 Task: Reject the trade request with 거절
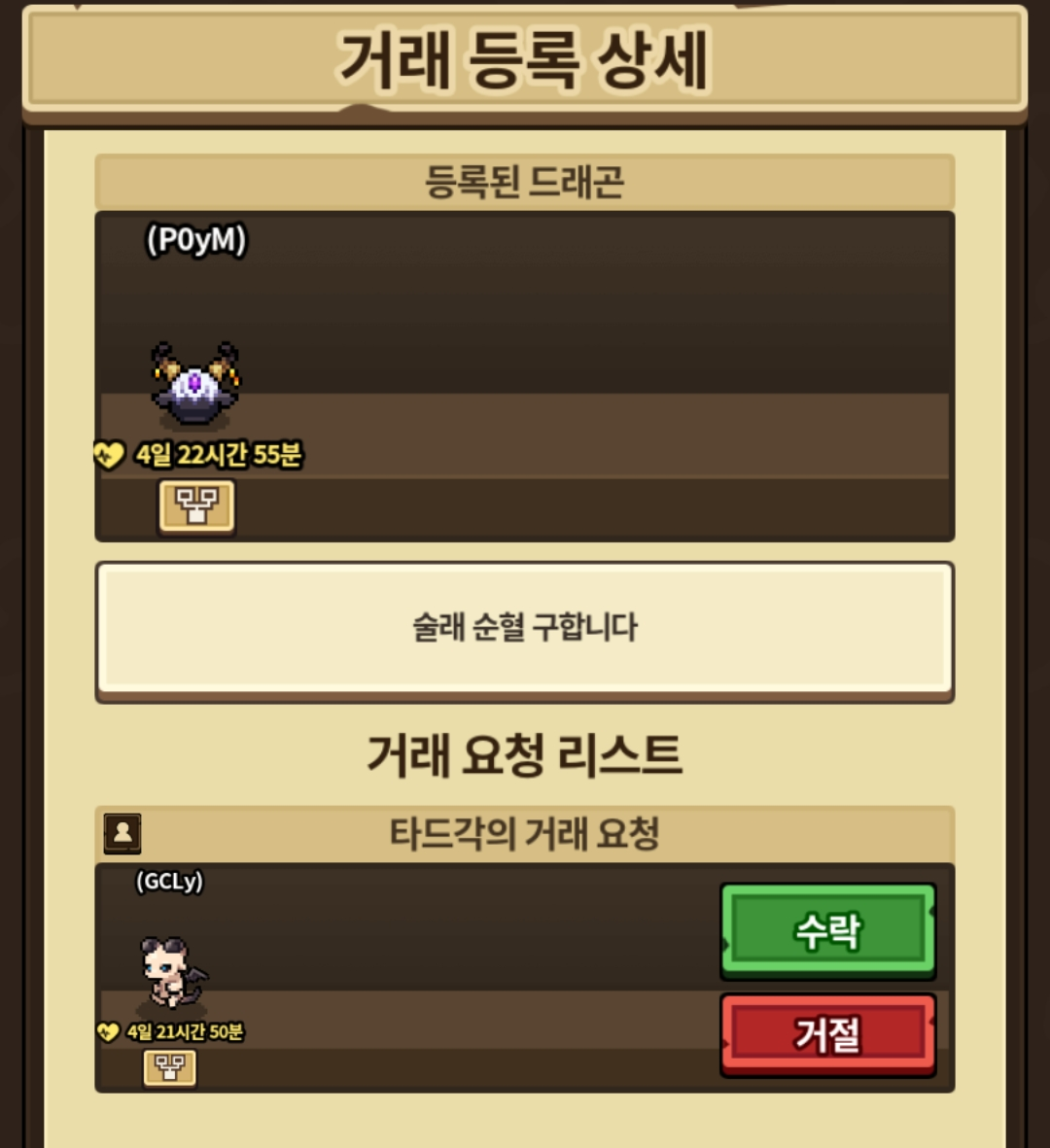point(828,1034)
